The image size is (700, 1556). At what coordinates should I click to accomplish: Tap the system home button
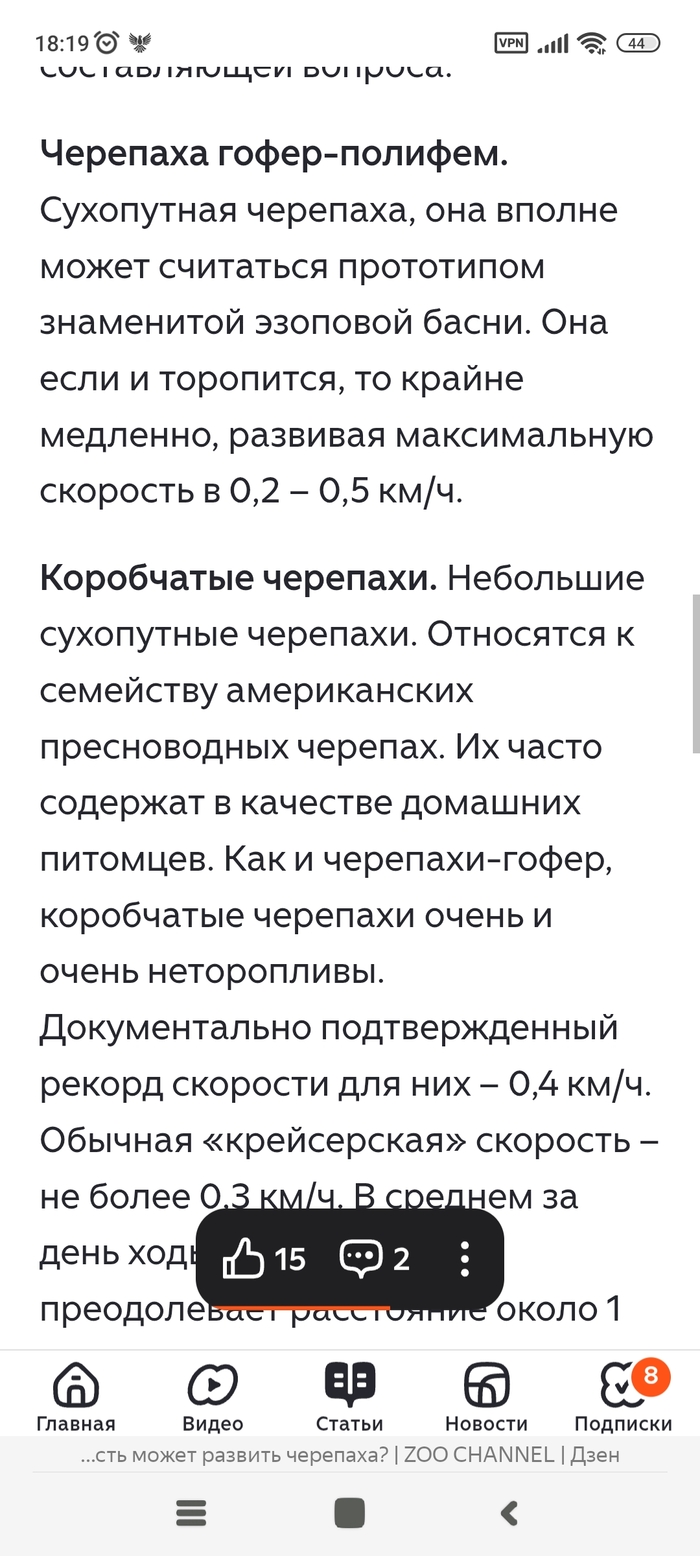click(349, 1513)
